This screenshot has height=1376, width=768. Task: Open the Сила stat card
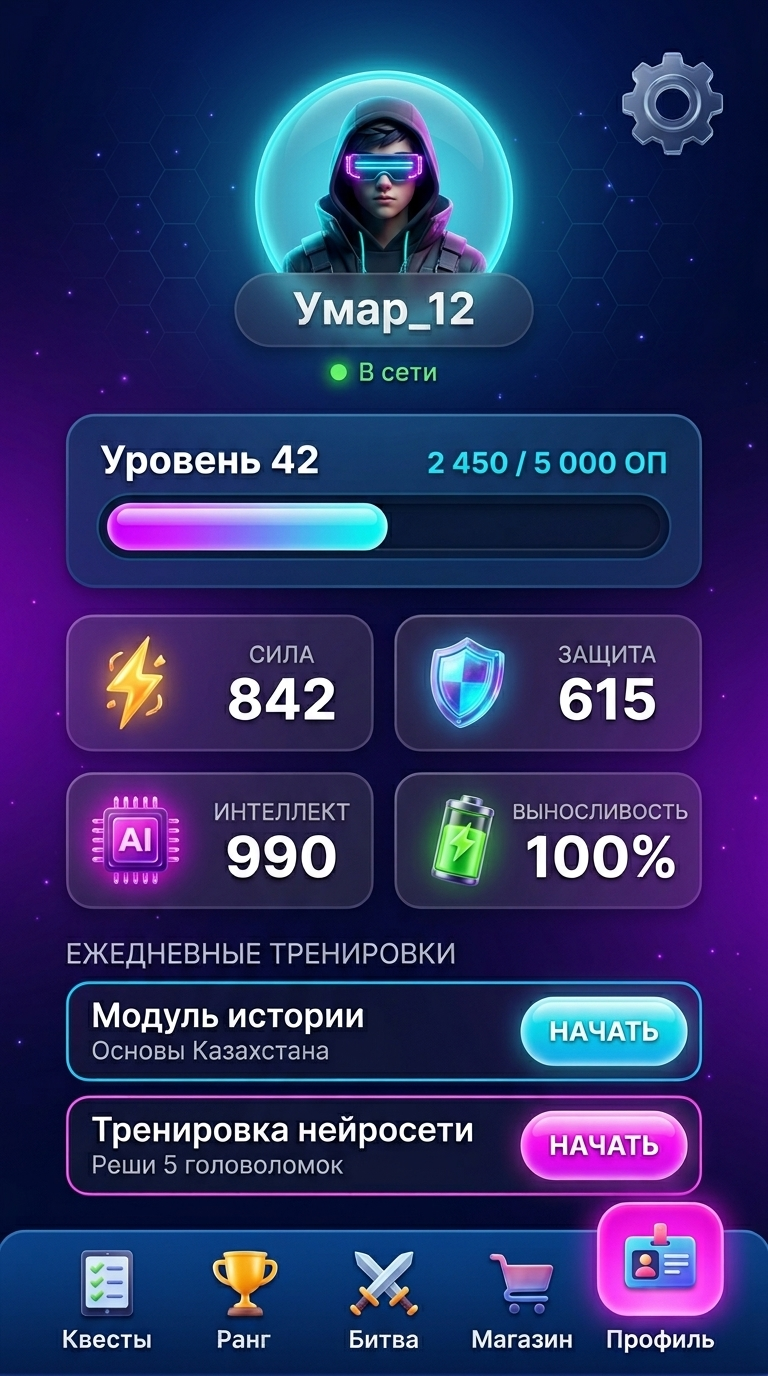point(219,683)
